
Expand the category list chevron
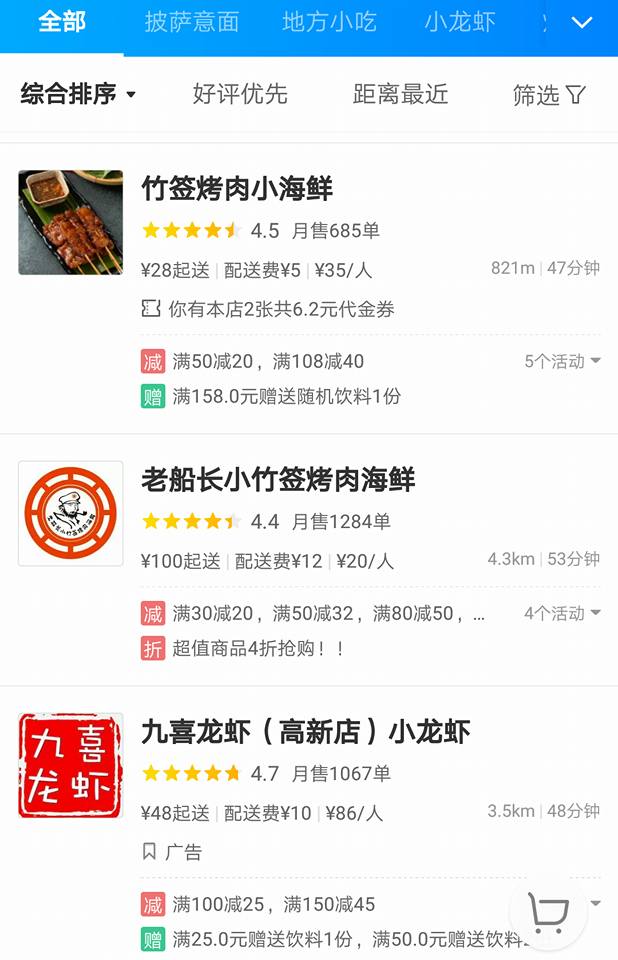coord(581,23)
